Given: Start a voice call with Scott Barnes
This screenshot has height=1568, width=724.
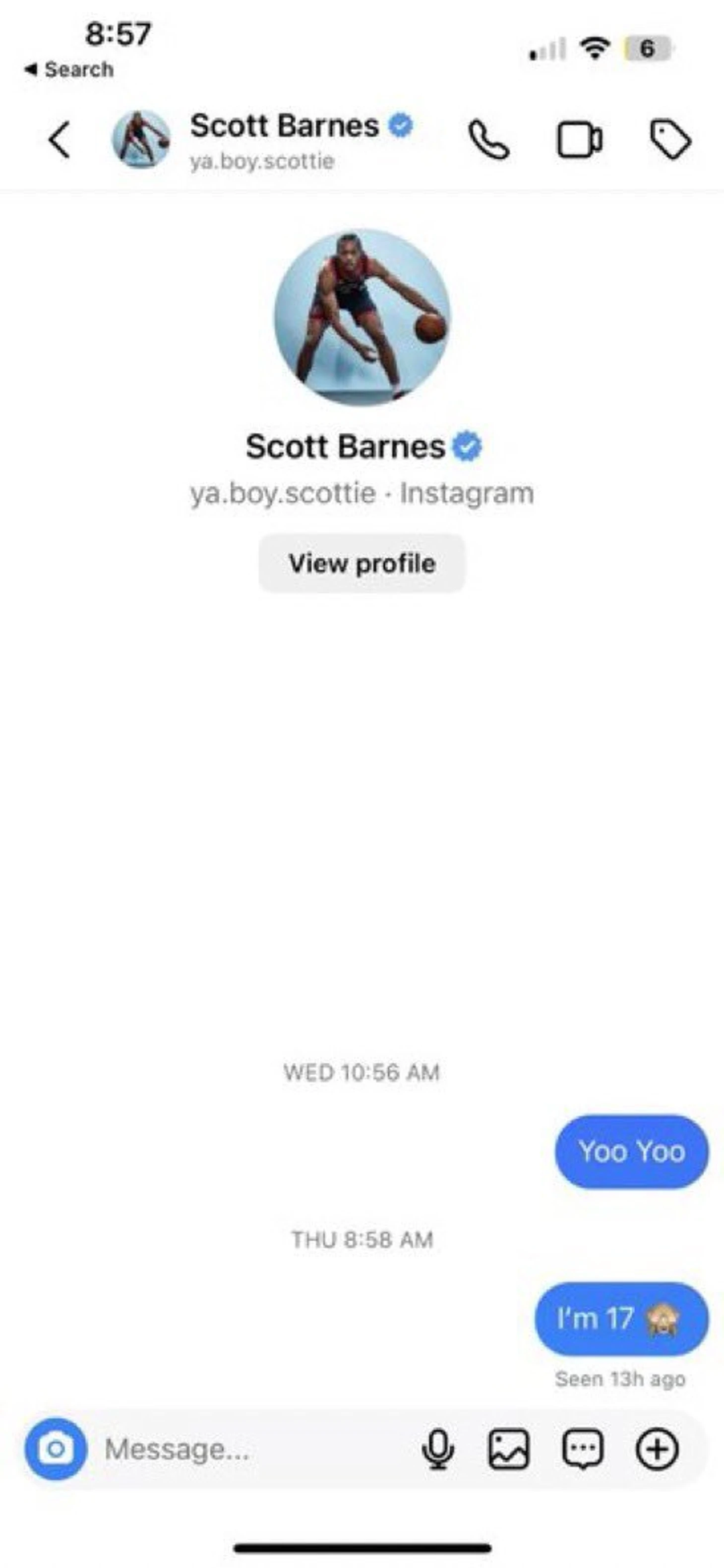Looking at the screenshot, I should coord(488,140).
